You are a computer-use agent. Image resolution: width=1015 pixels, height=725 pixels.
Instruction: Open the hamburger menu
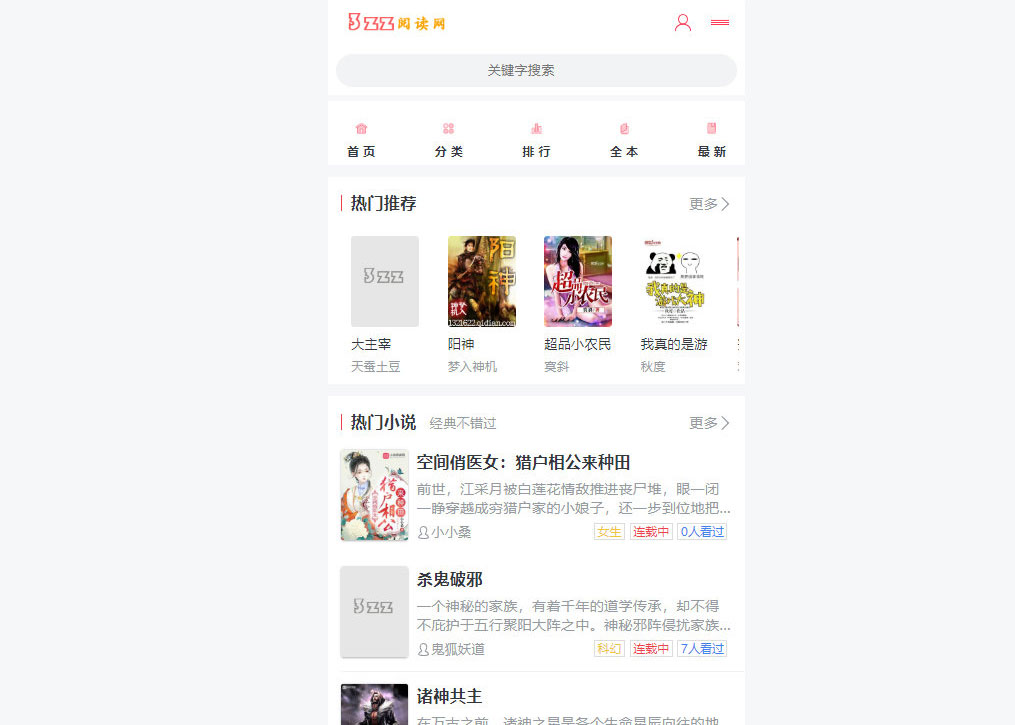(x=720, y=22)
